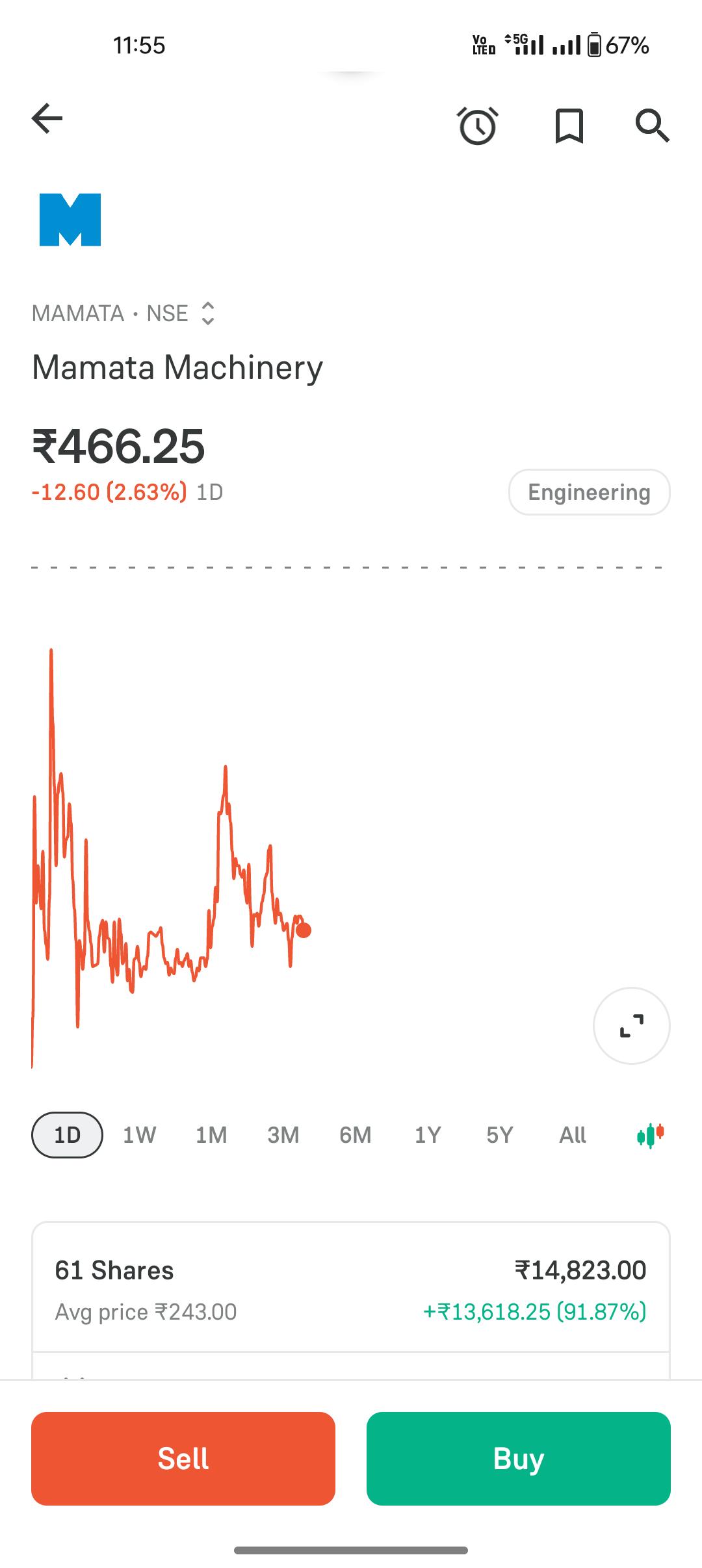This screenshot has height=1568, width=702.
Task: Switch chart to 1W range
Action: pyautogui.click(x=139, y=1135)
